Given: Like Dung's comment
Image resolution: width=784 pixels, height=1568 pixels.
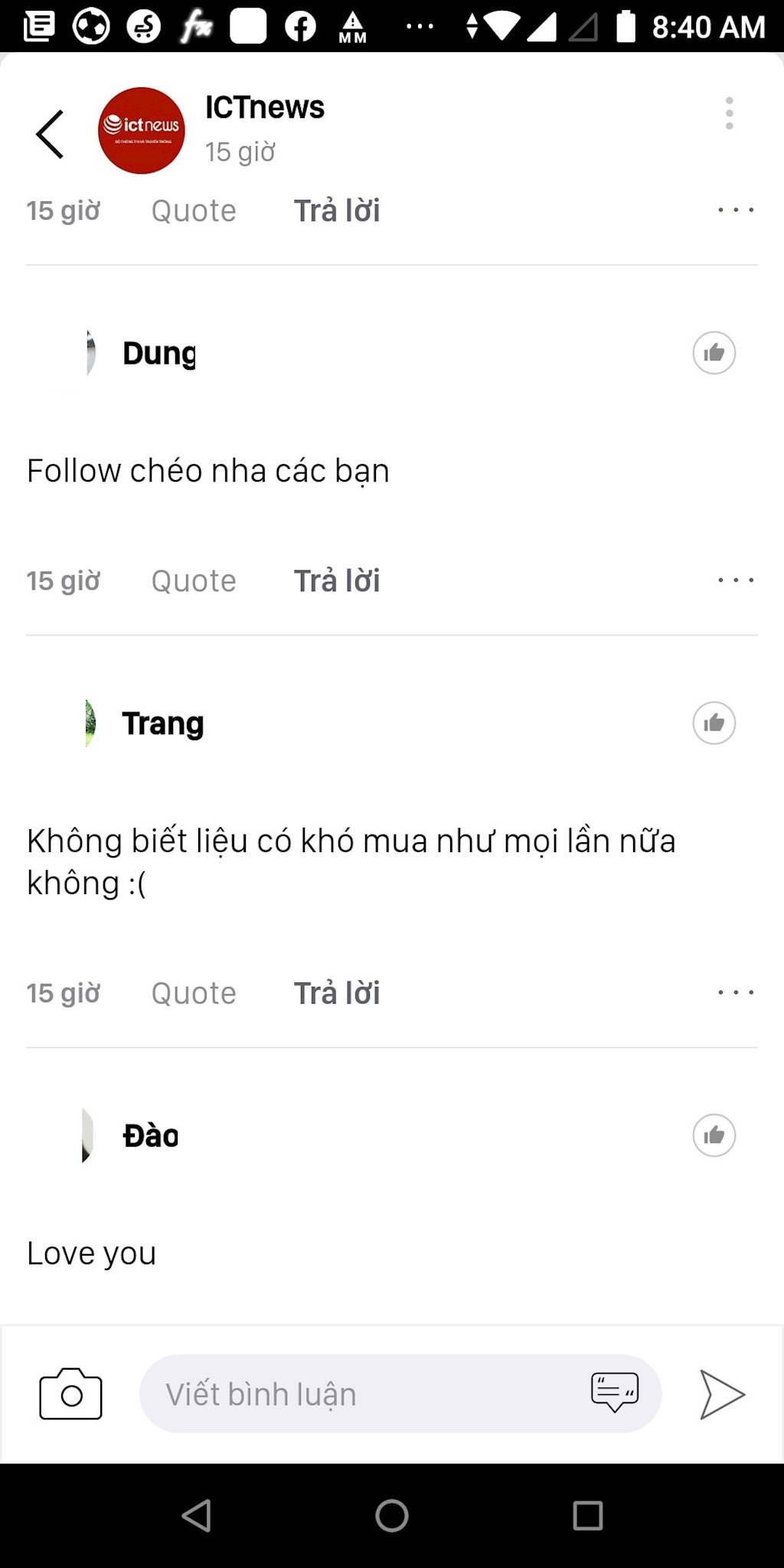Looking at the screenshot, I should [714, 353].
